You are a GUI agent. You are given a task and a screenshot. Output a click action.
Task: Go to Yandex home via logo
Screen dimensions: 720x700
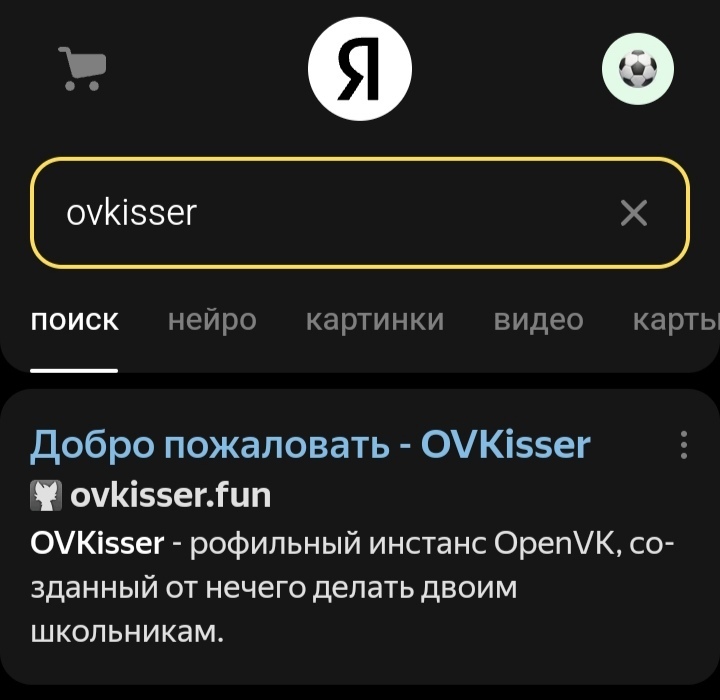[x=360, y=69]
